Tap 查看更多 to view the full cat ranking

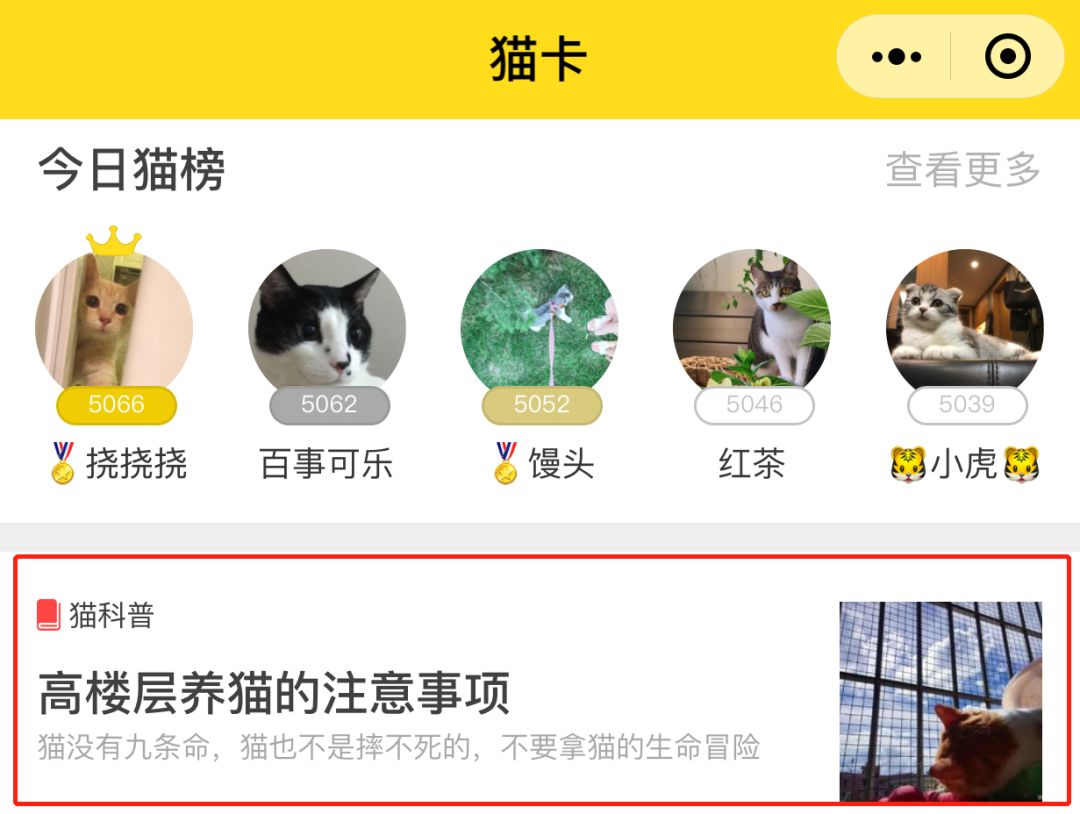pos(962,170)
